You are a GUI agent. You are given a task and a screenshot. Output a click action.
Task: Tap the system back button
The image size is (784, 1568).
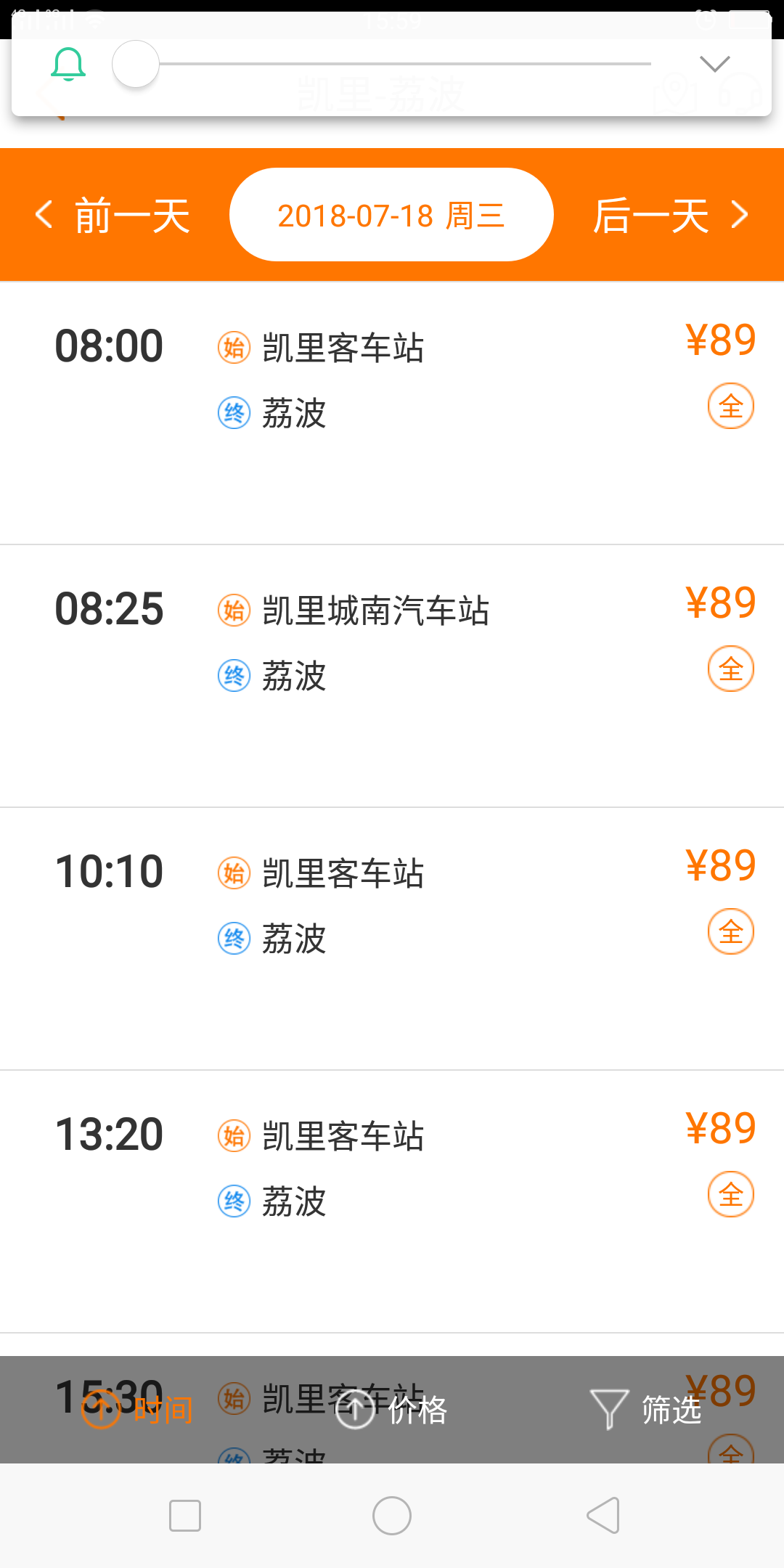pos(603,1516)
